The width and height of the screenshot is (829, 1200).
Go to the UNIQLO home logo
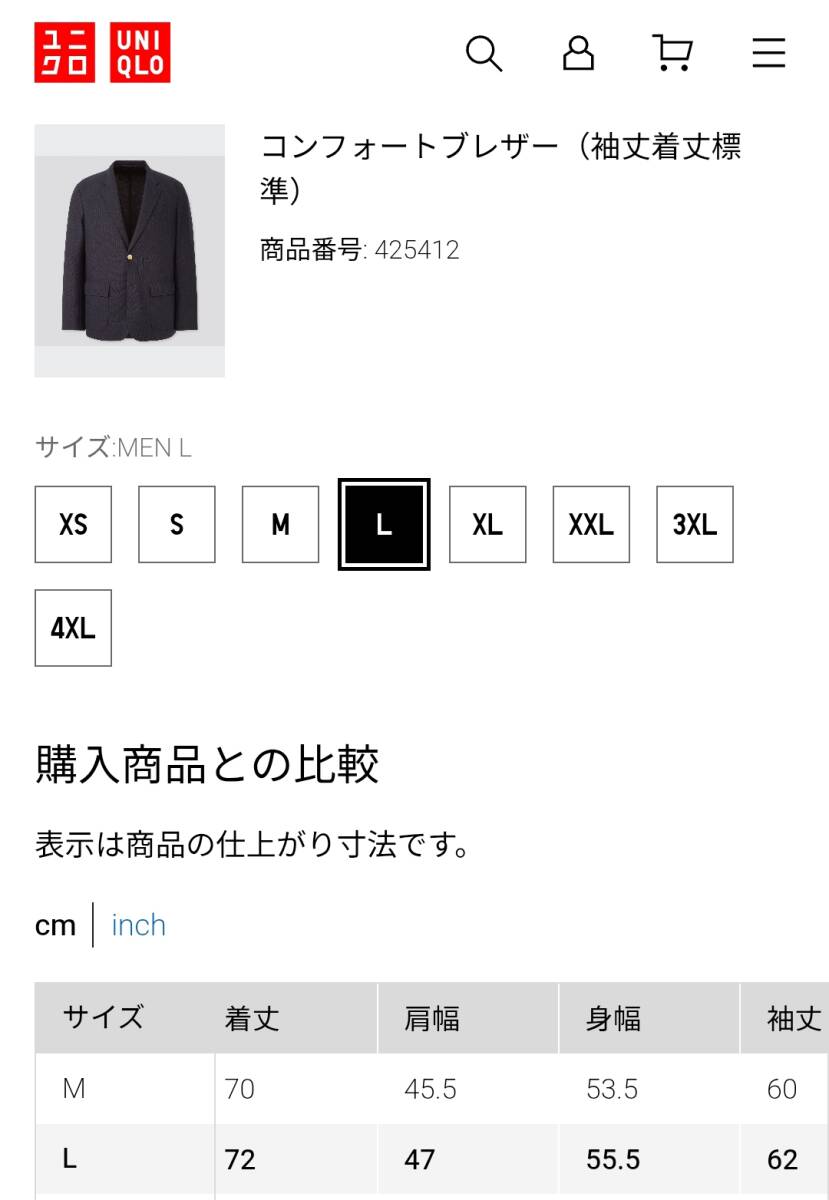click(102, 53)
